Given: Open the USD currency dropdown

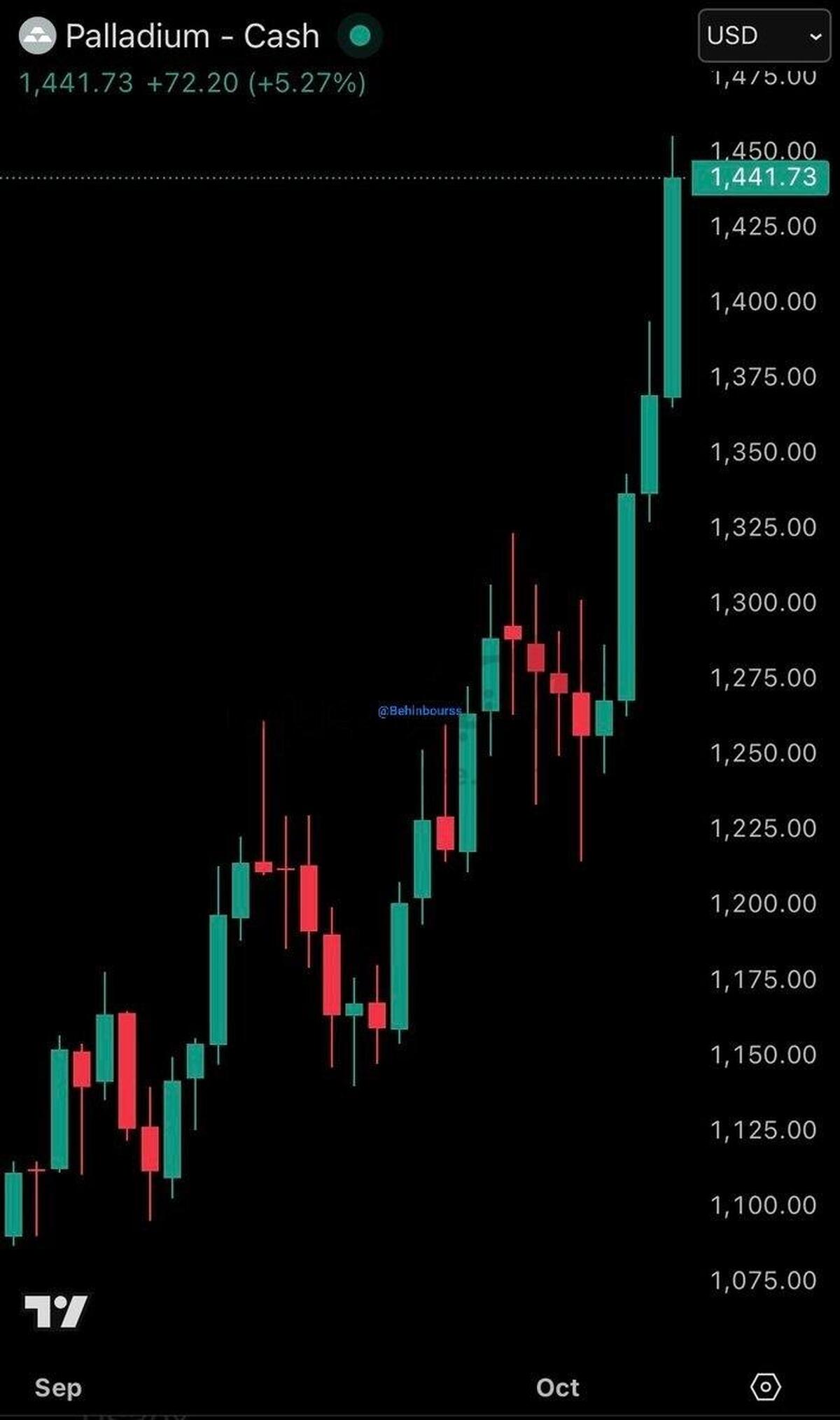Looking at the screenshot, I should [x=764, y=36].
